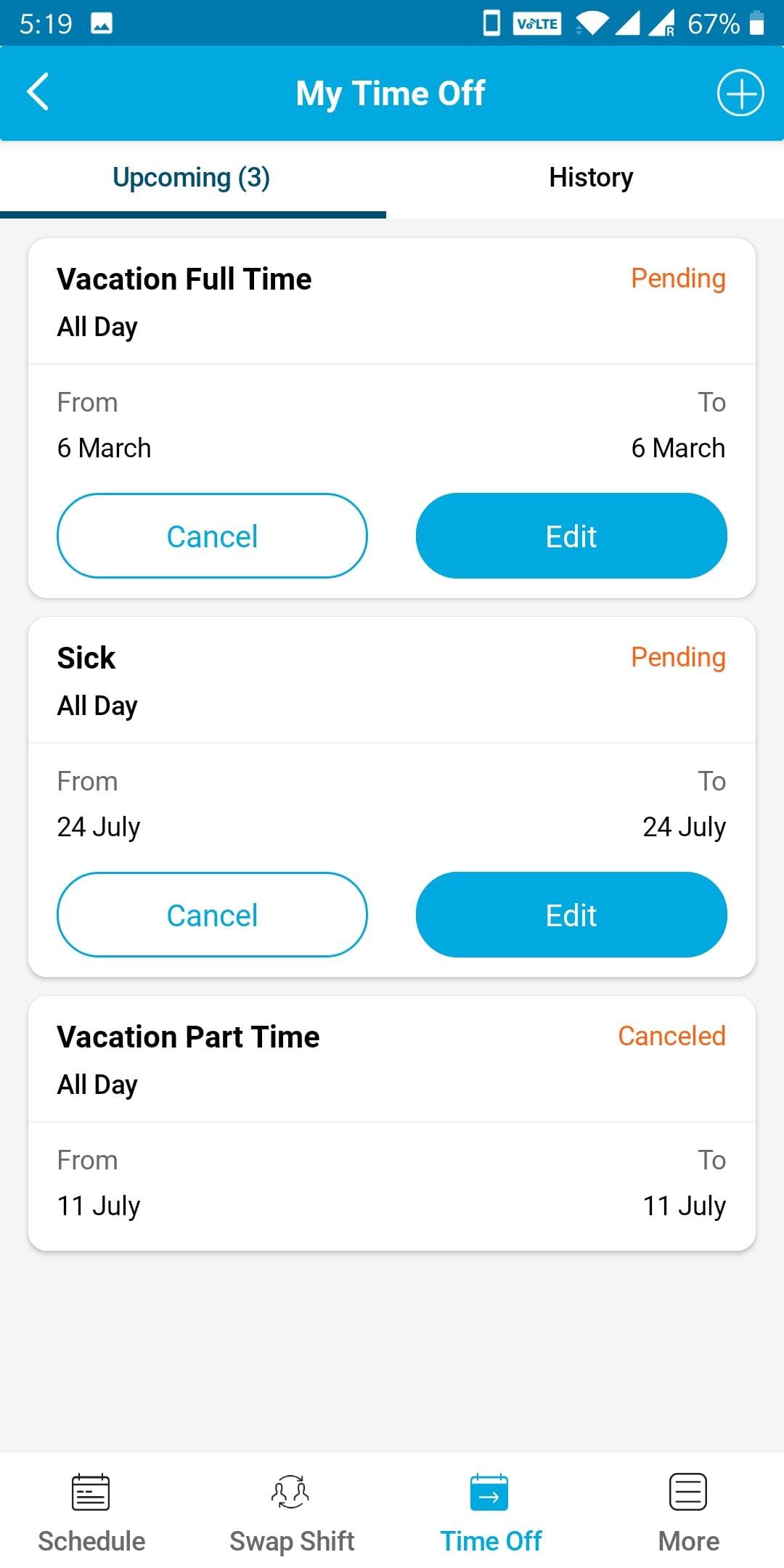Tap the VoLTE indicator in the status bar
Screen dimensions: 784x1568
[536, 23]
